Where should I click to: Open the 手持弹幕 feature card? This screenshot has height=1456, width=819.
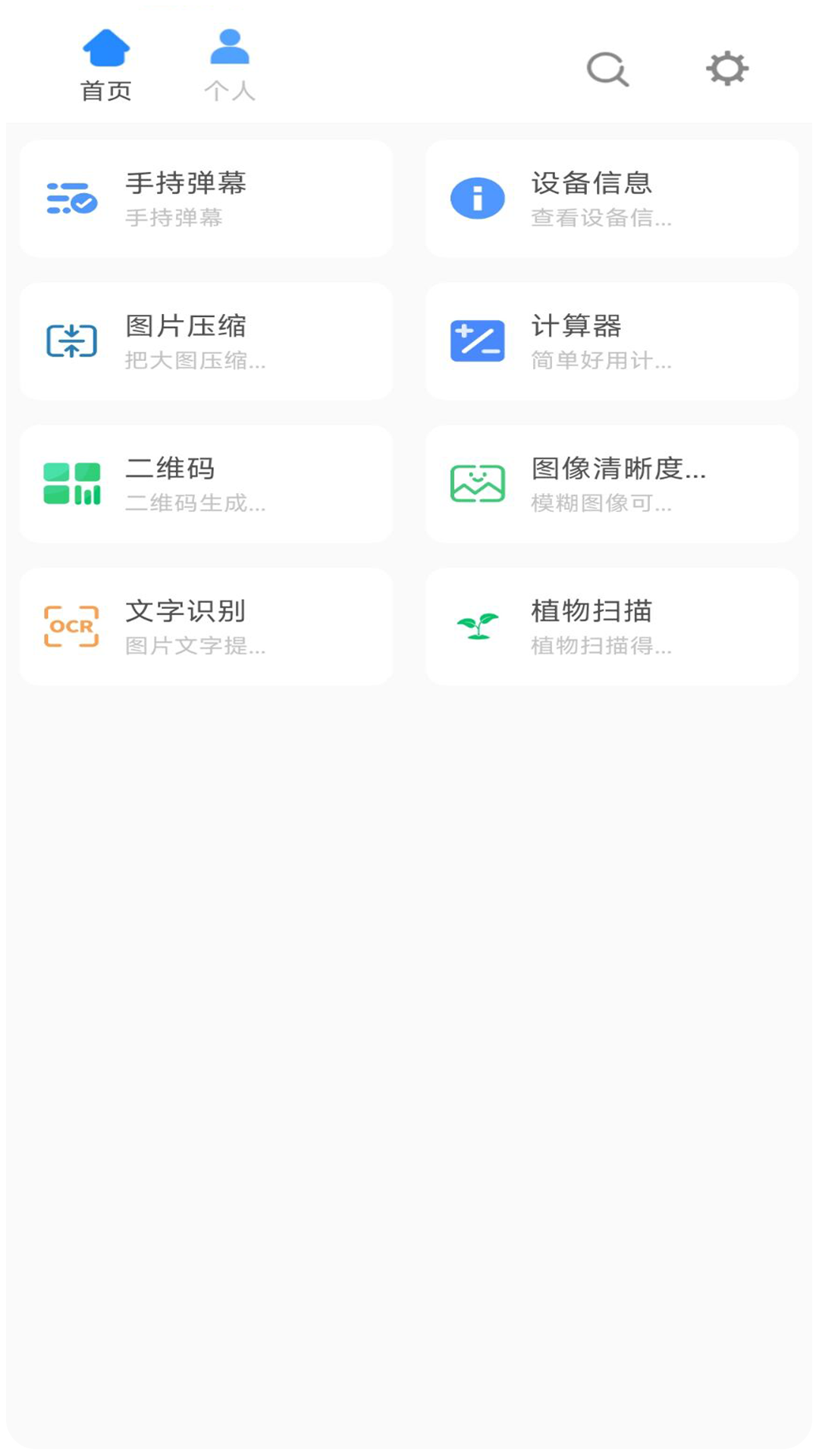(206, 199)
